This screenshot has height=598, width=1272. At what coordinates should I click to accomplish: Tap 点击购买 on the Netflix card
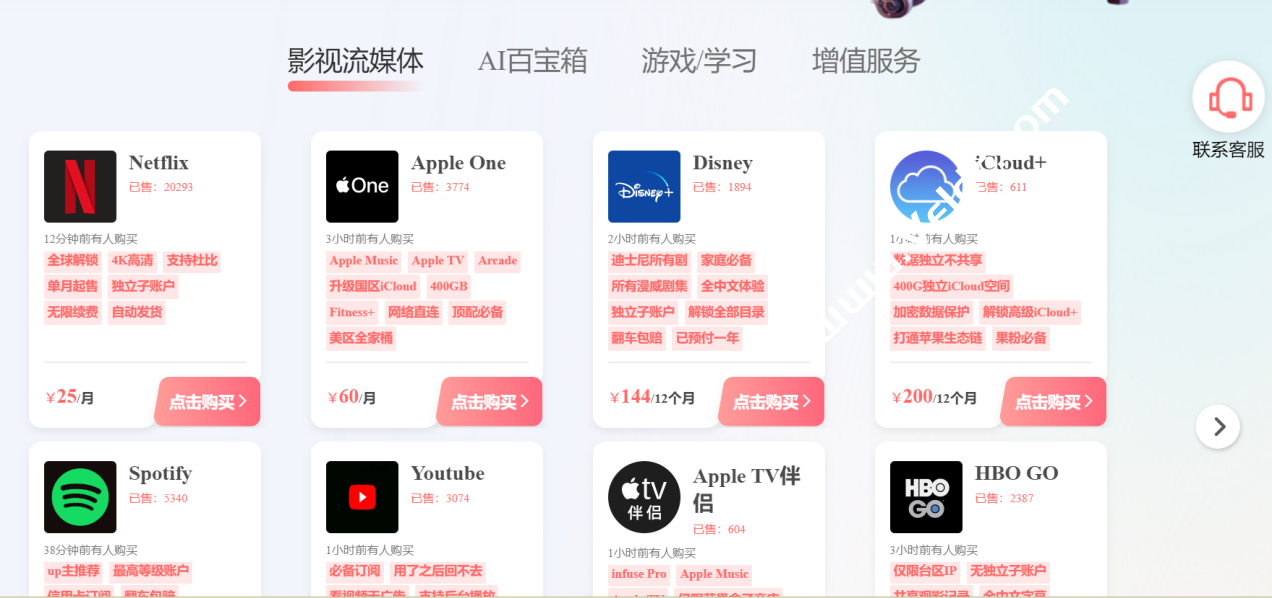[x=208, y=402]
